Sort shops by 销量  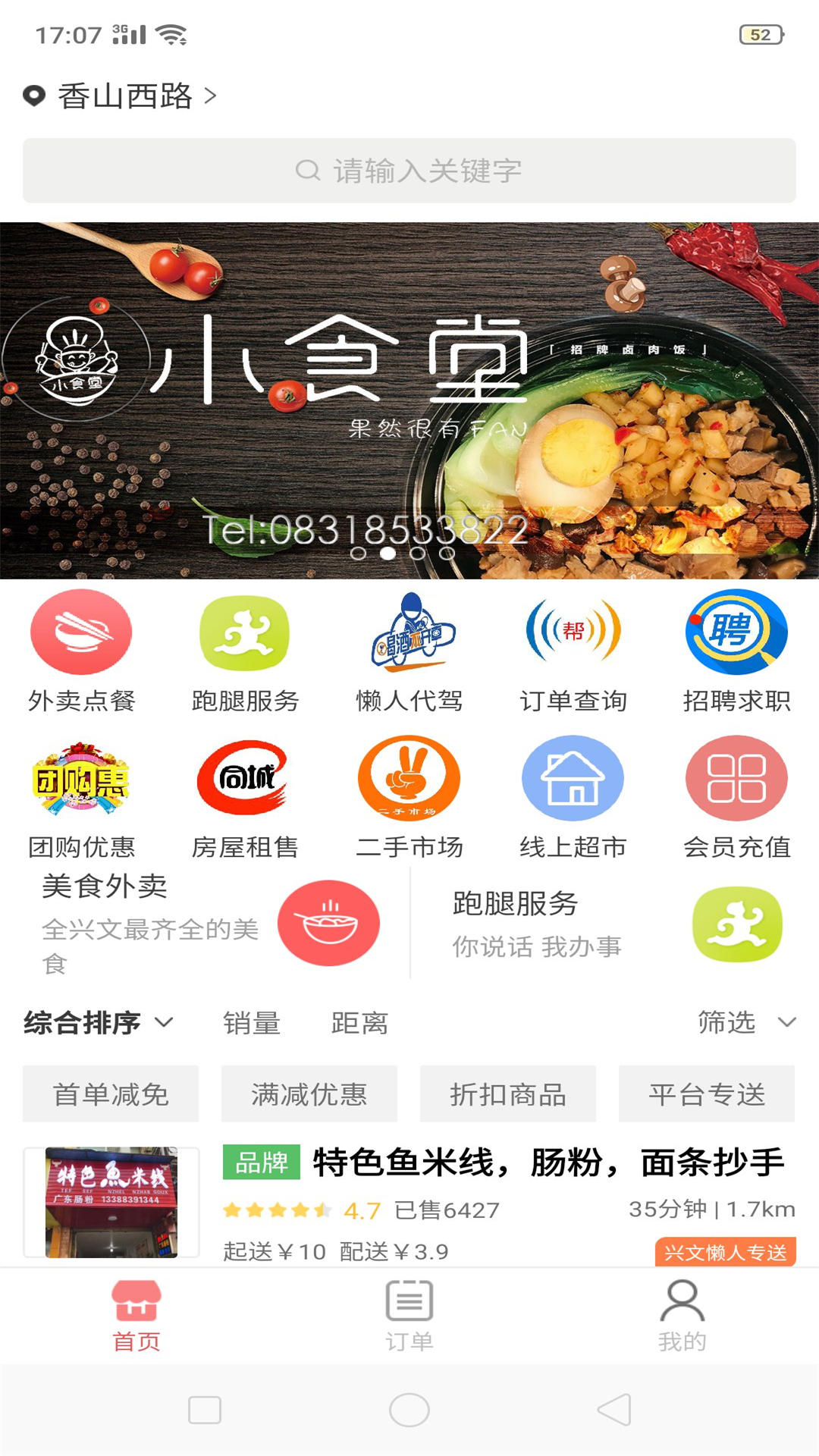pos(252,1023)
